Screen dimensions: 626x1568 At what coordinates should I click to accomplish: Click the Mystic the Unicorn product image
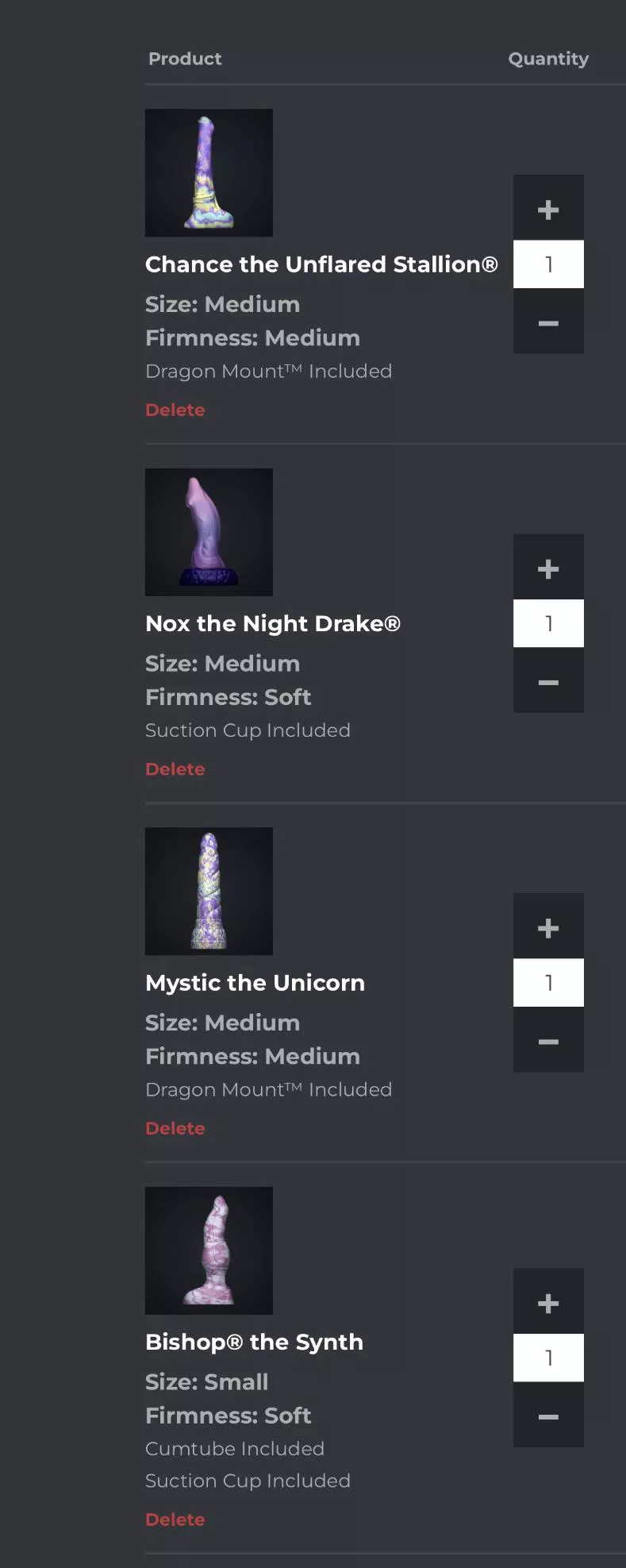click(208, 891)
